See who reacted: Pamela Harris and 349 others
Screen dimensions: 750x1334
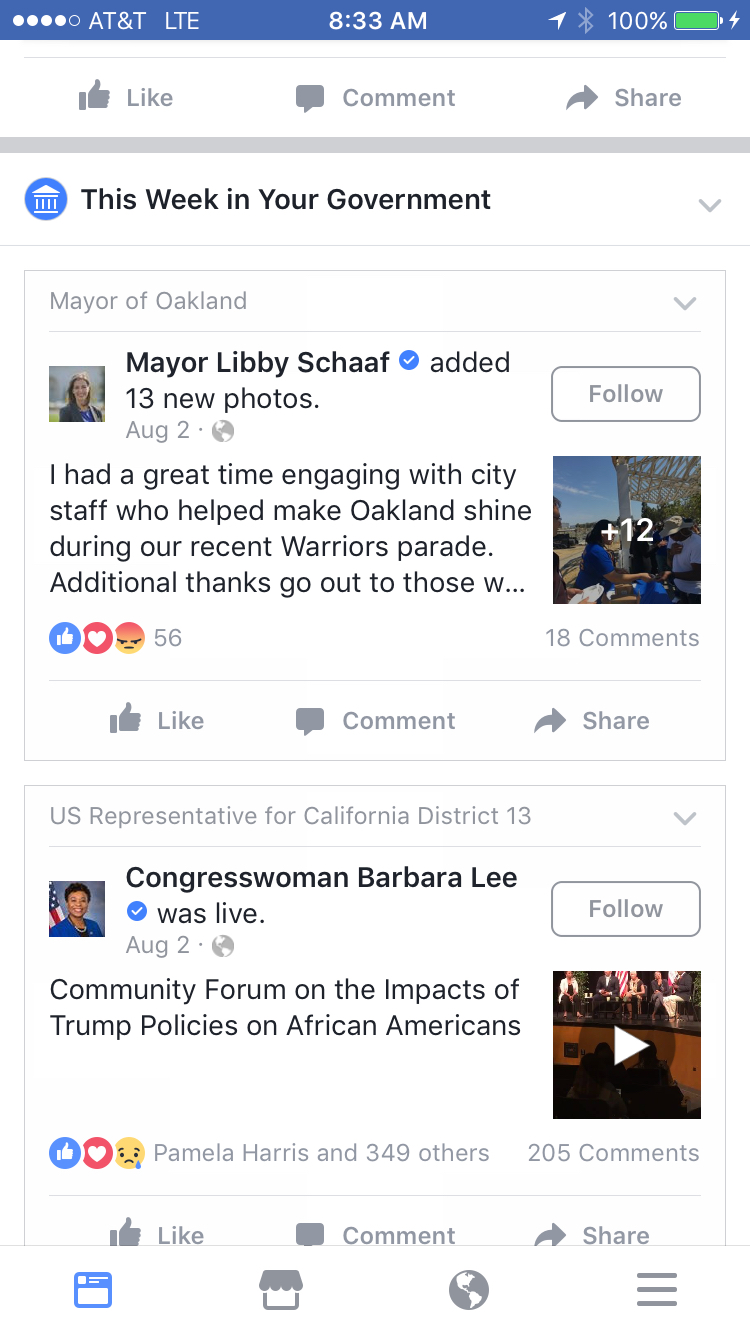pos(321,1153)
